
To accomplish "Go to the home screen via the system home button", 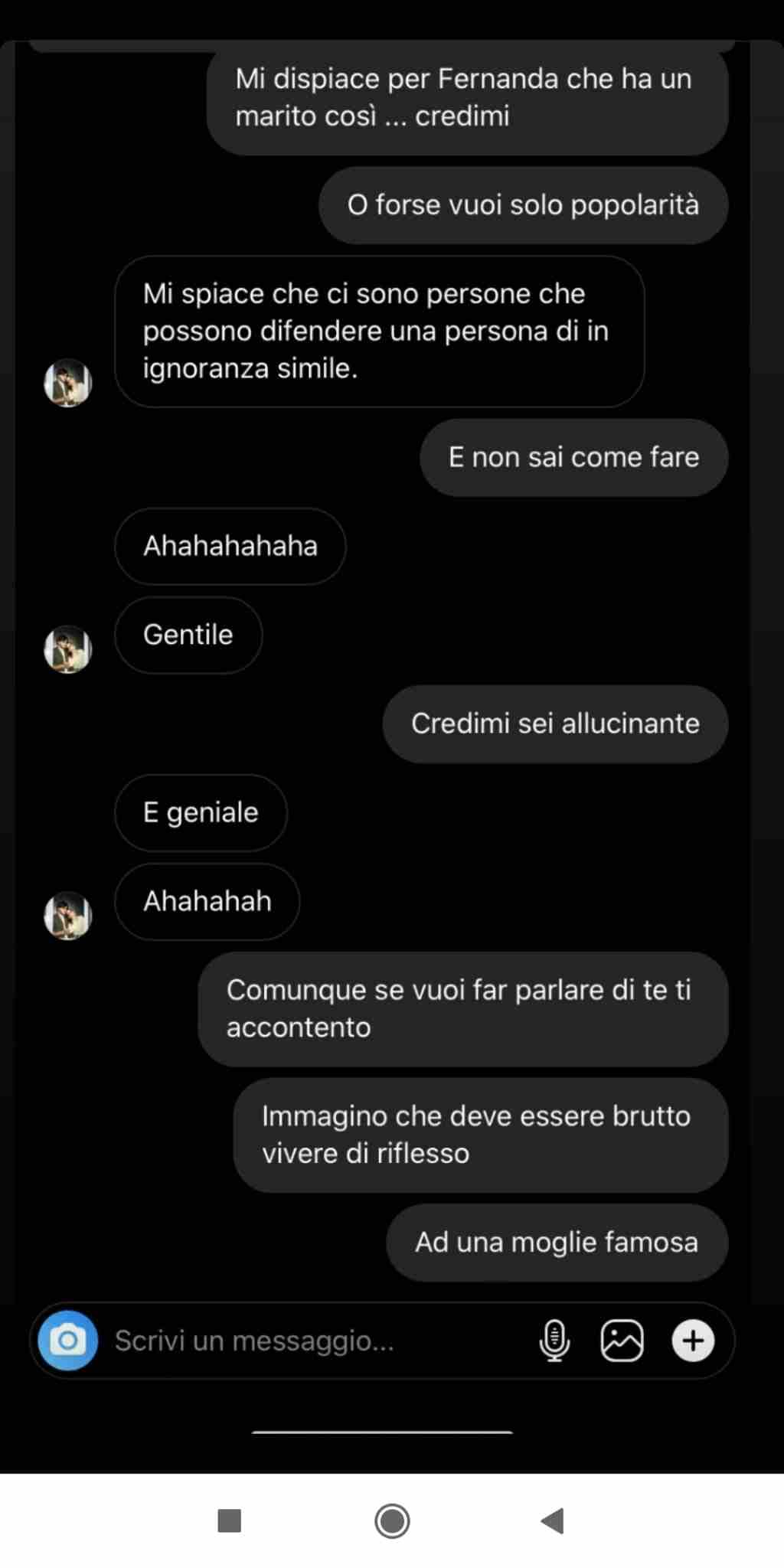I will coord(392,1521).
